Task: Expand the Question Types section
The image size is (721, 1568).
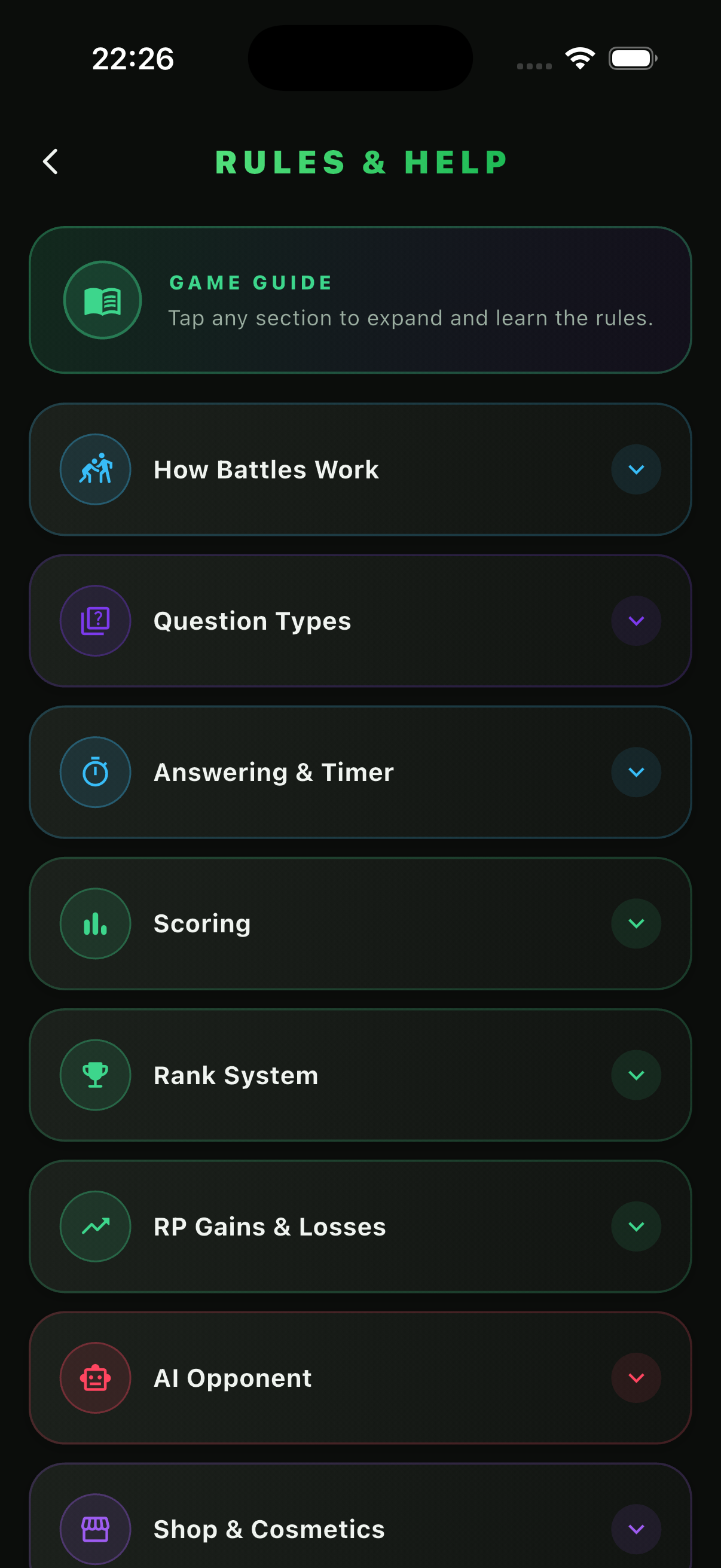Action: pos(636,620)
